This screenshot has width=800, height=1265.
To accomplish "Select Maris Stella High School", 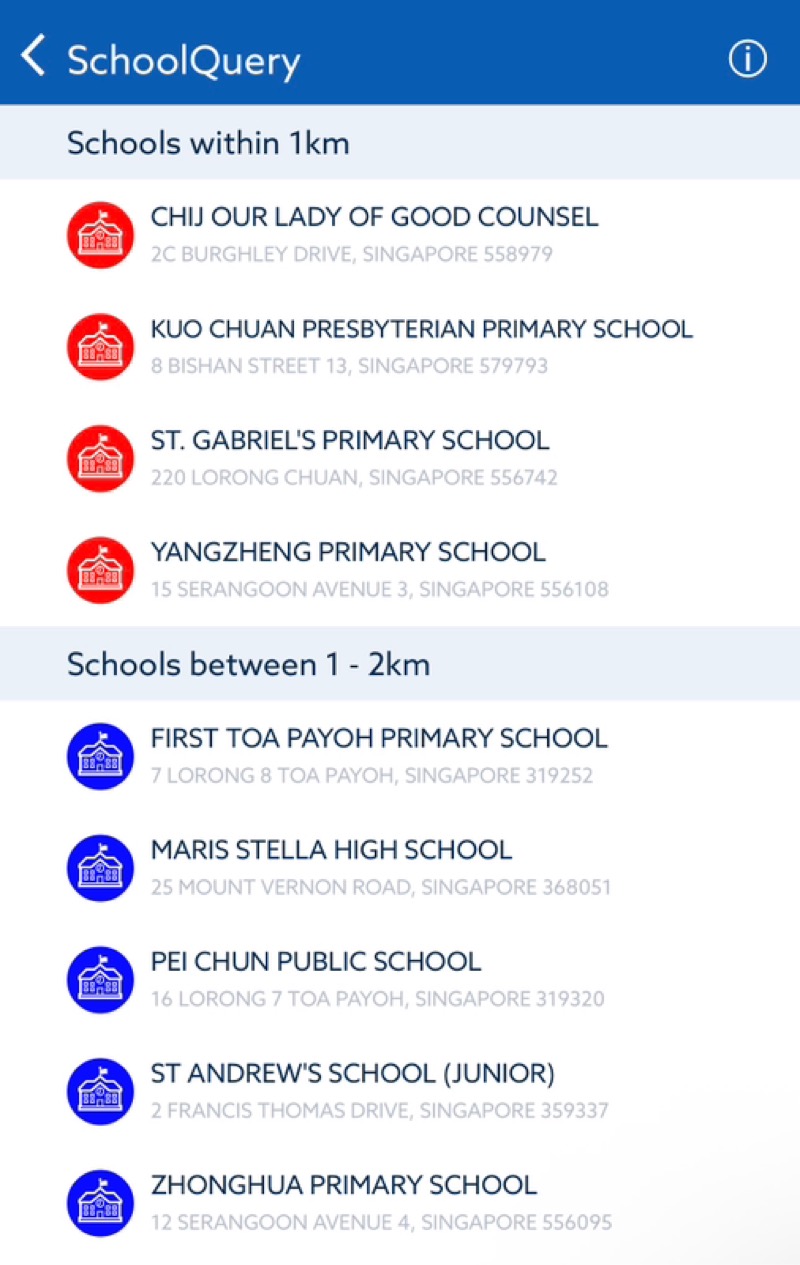I will [331, 868].
